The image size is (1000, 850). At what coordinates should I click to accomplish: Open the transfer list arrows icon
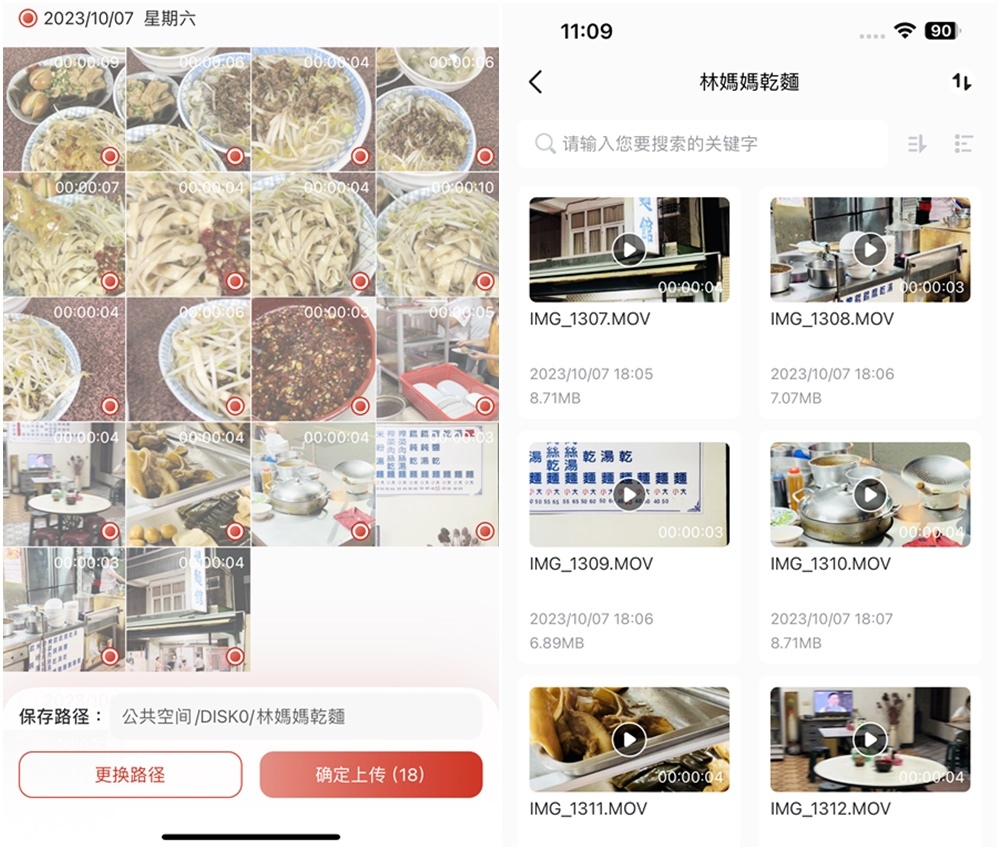pos(961,82)
